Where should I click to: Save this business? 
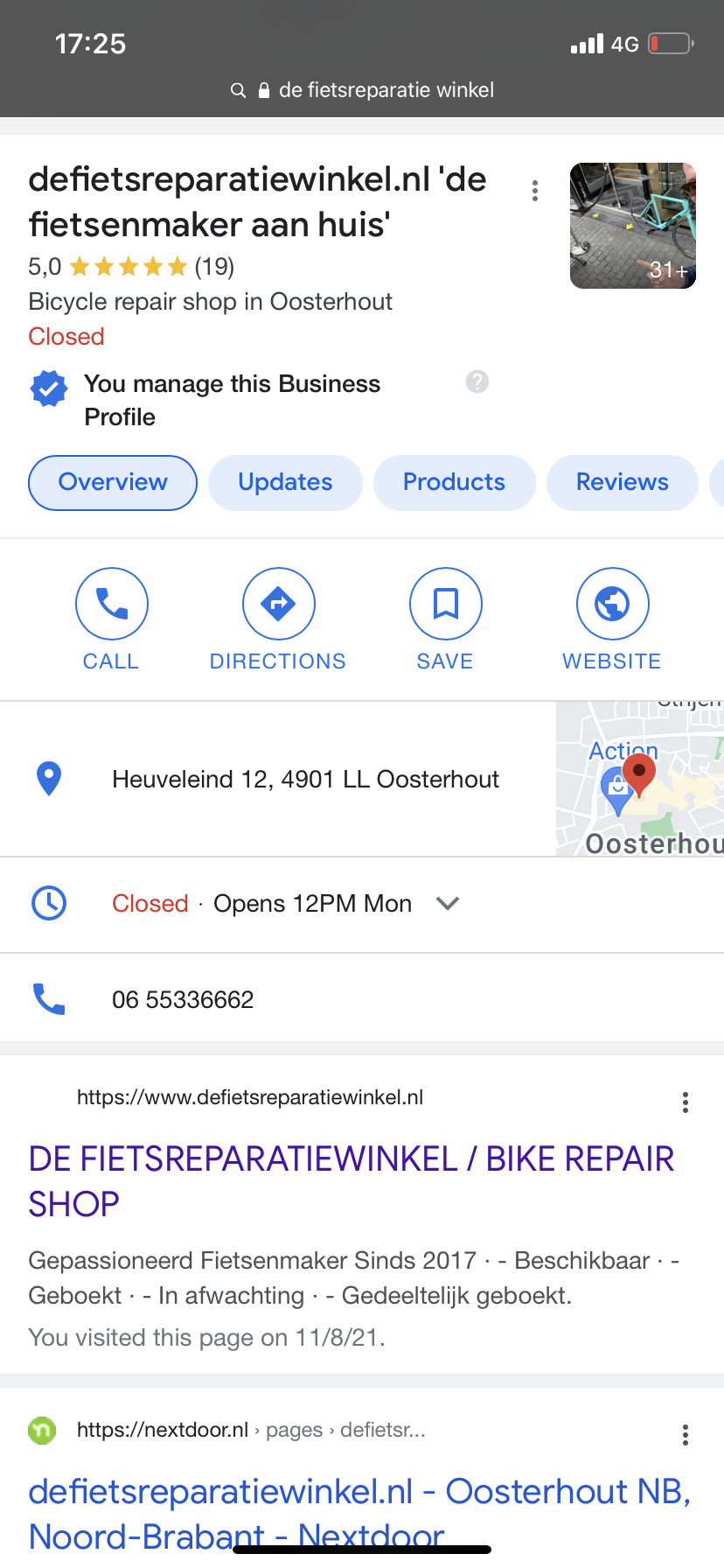point(445,619)
